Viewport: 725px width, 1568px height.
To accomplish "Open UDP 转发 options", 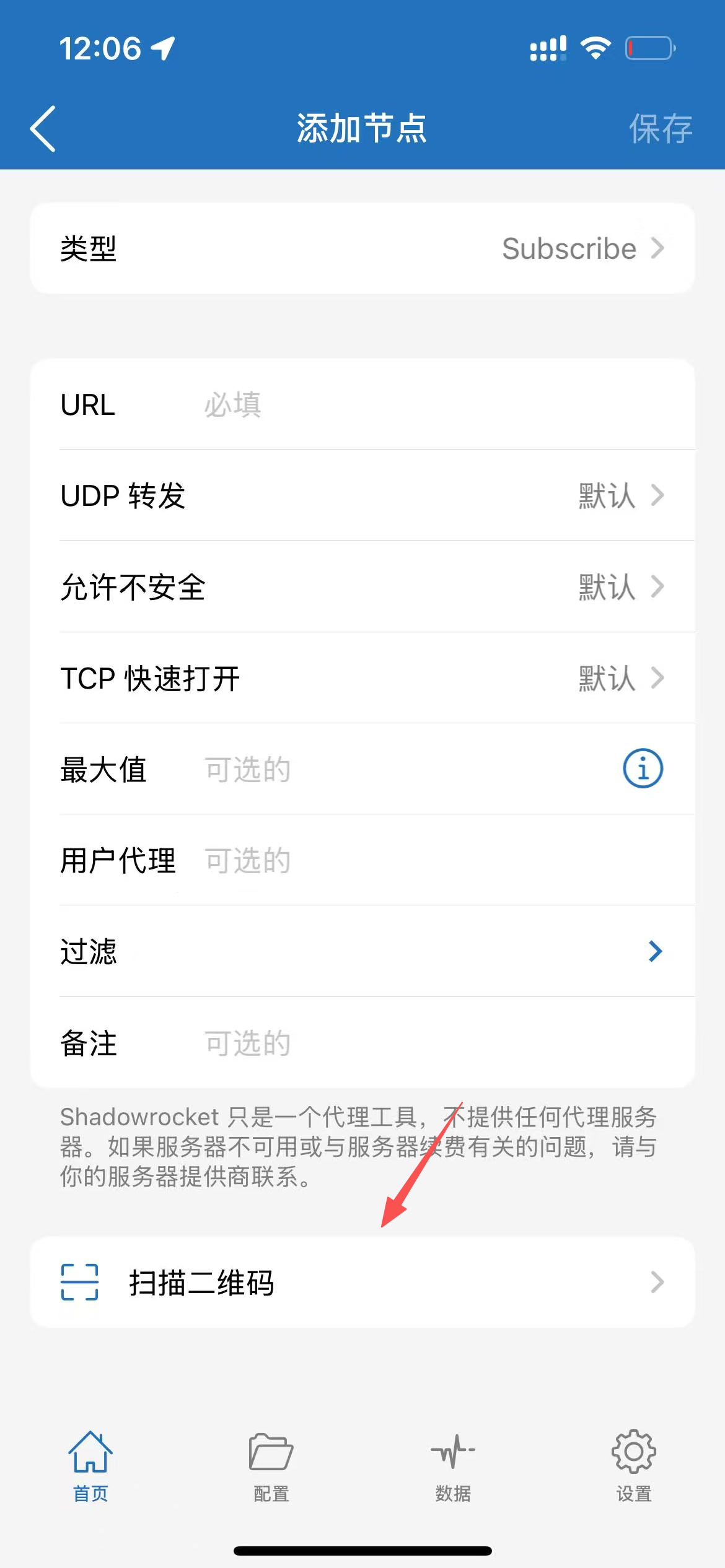I will pyautogui.click(x=362, y=496).
